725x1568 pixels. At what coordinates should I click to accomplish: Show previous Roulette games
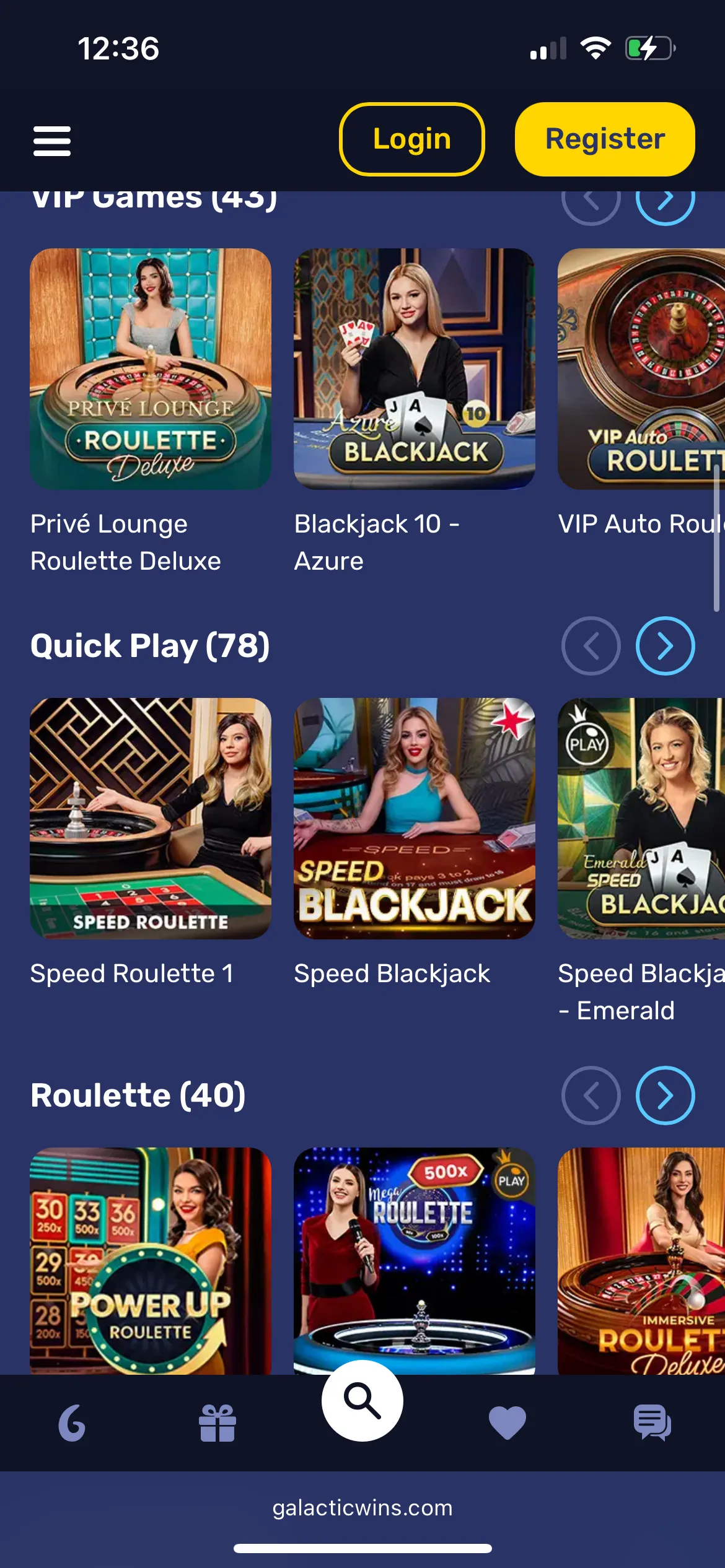point(591,1095)
